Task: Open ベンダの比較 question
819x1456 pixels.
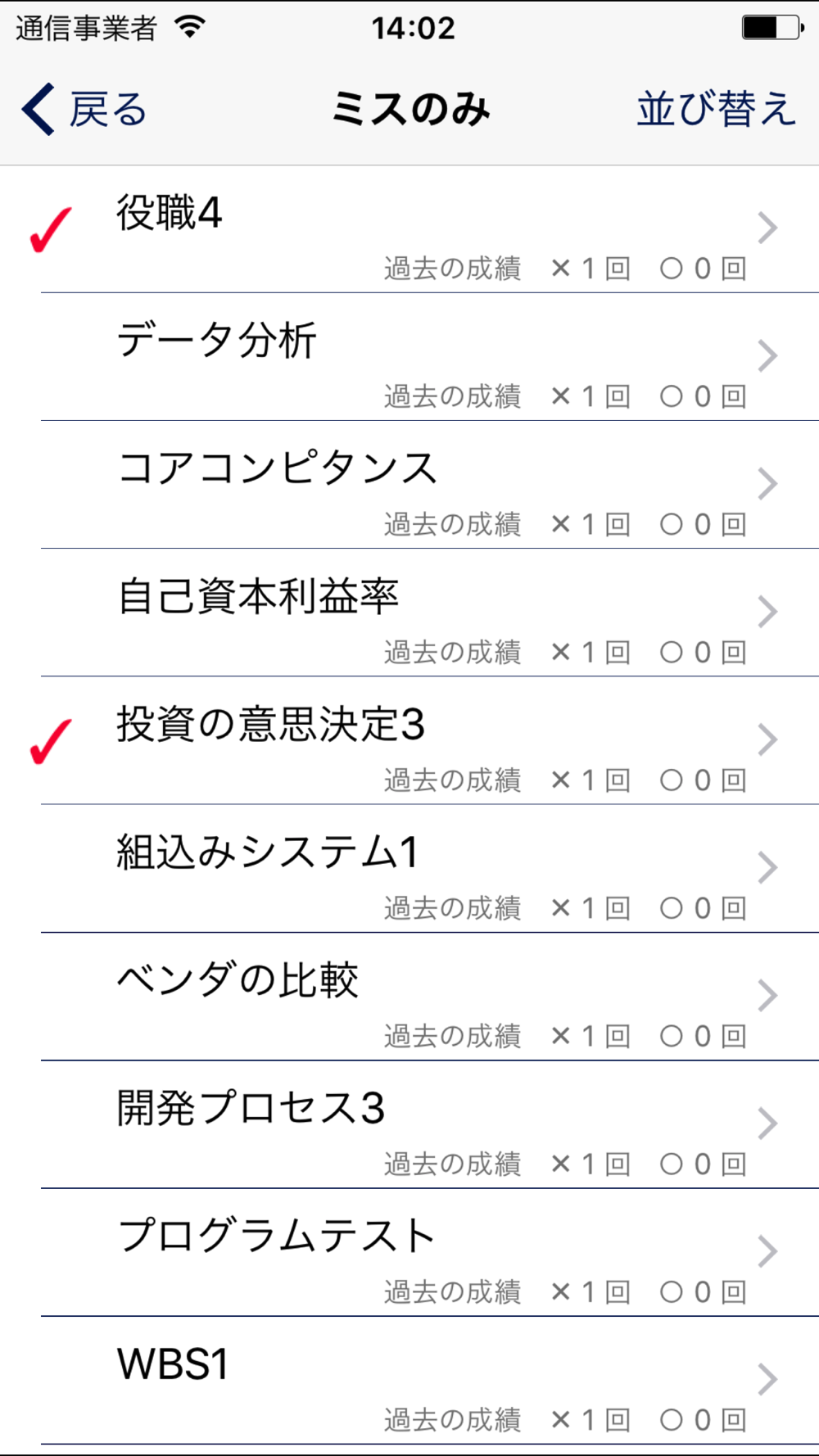Action: (x=409, y=997)
